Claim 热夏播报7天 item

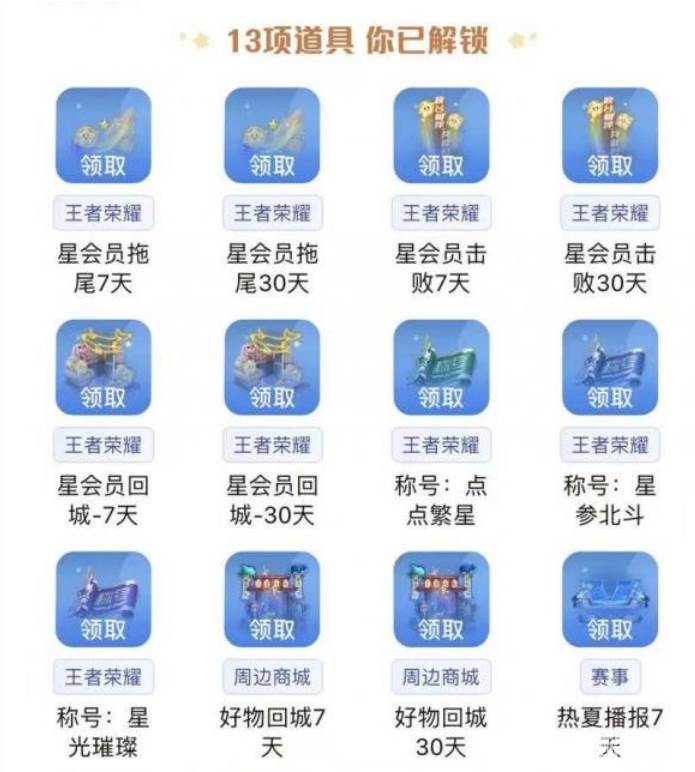(x=610, y=627)
